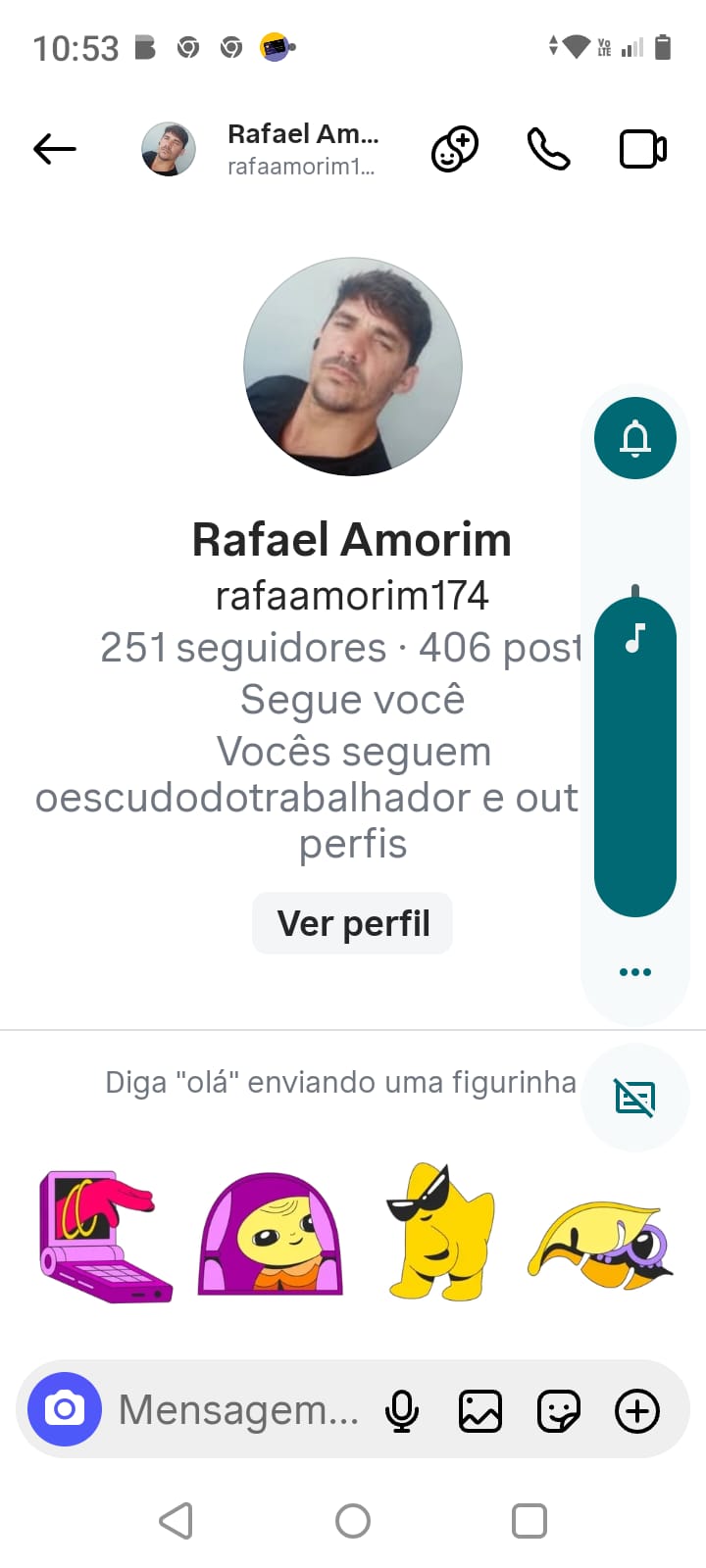Send the yellow face in window sticker
This screenshot has width=706, height=1568.
(x=271, y=1235)
